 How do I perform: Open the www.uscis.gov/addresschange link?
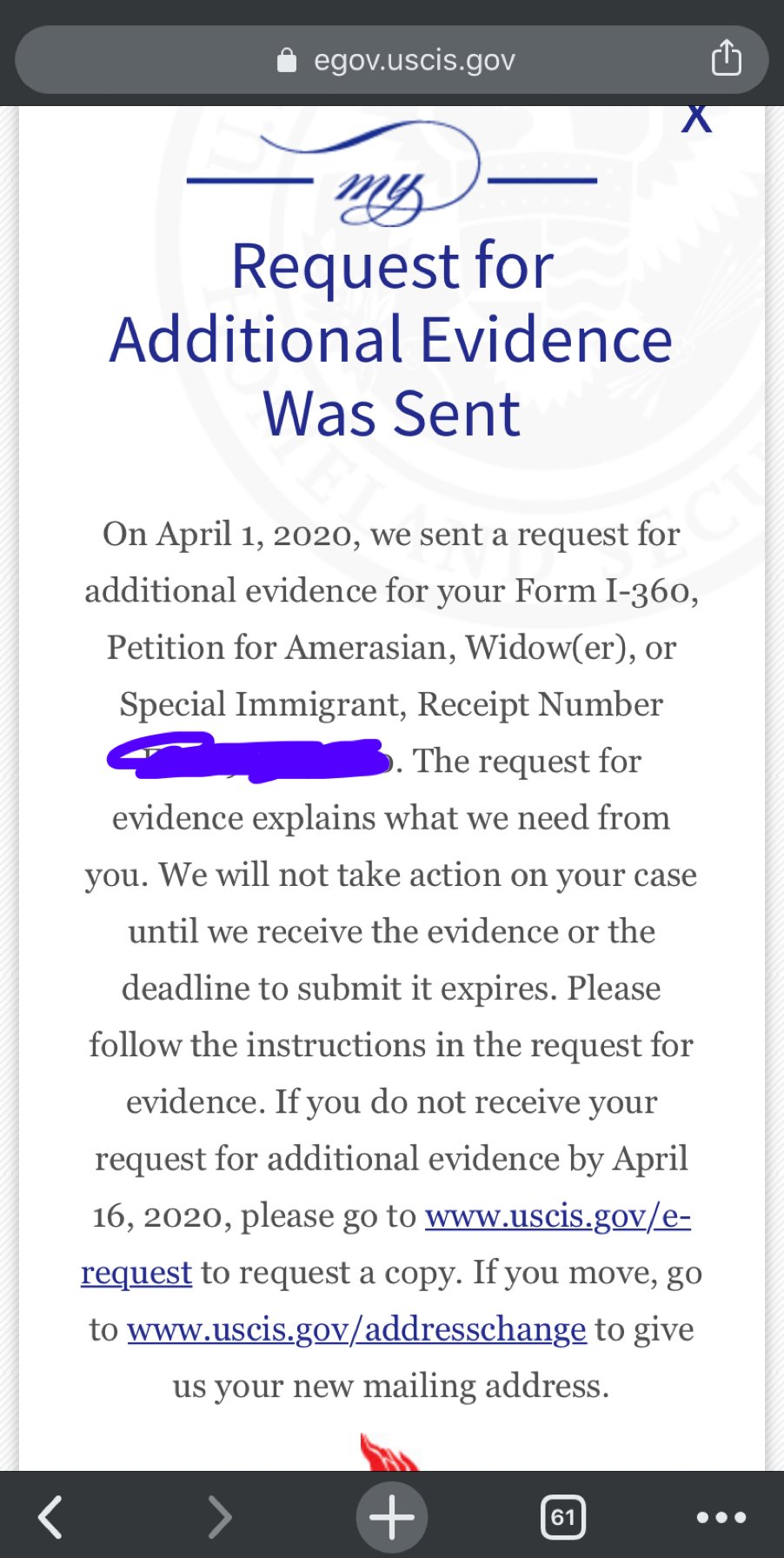(356, 1329)
